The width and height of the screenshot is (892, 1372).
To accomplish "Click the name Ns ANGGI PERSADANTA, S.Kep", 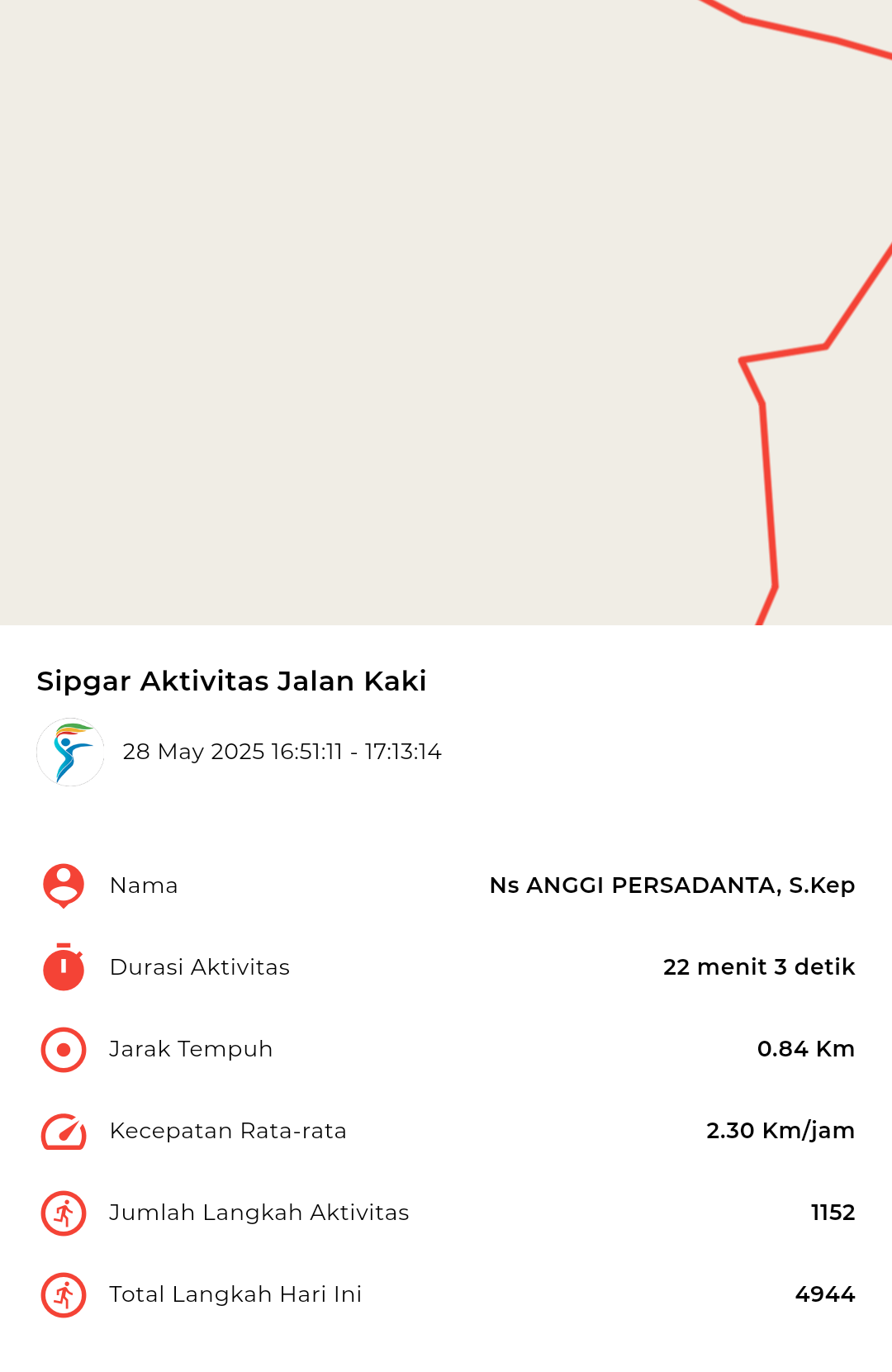I will [x=673, y=885].
